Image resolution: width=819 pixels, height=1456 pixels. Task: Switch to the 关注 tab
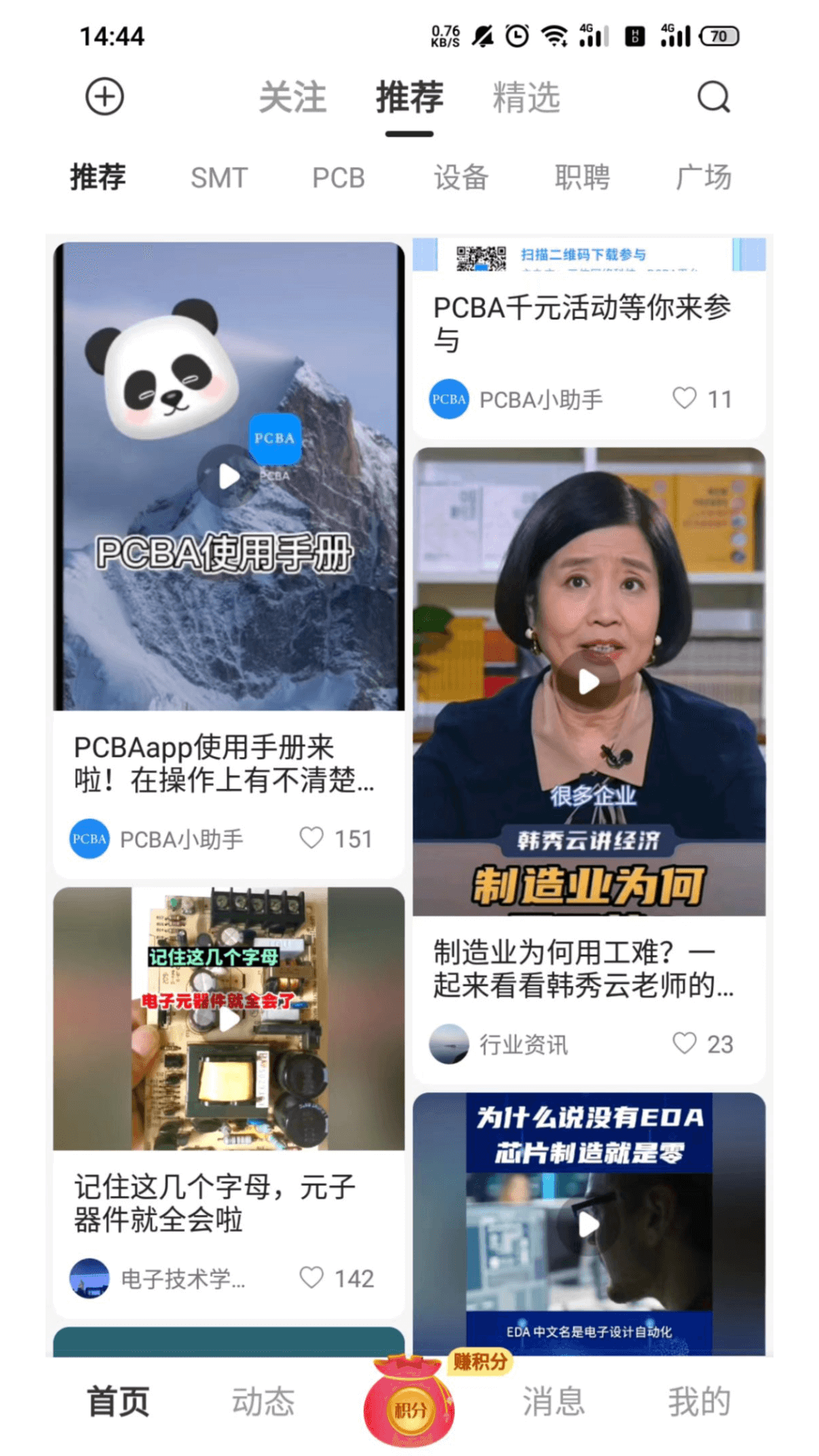[x=293, y=98]
